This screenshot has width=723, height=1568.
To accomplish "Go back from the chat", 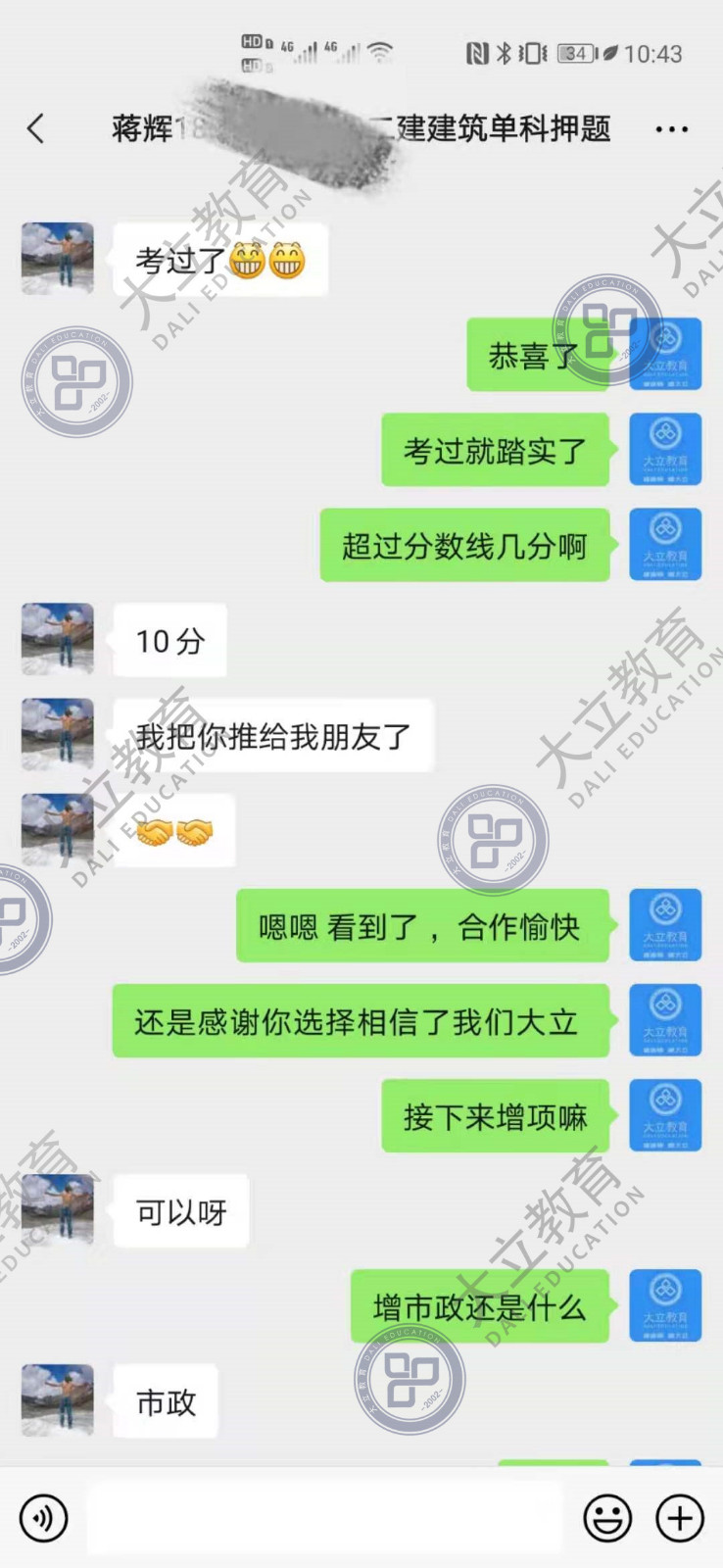I will (x=36, y=128).
